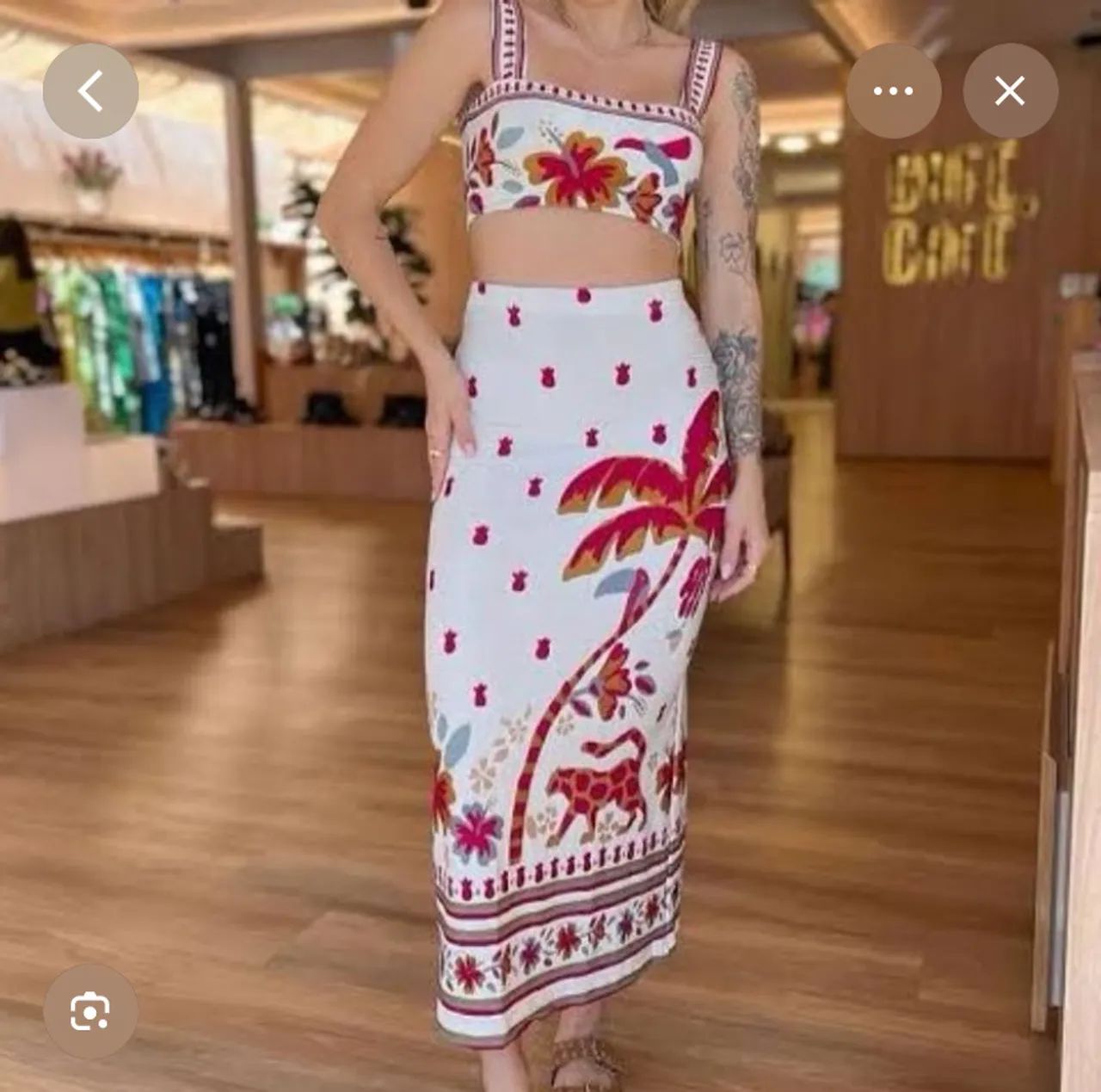
Task: Close the image viewer
Action: click(x=1010, y=90)
